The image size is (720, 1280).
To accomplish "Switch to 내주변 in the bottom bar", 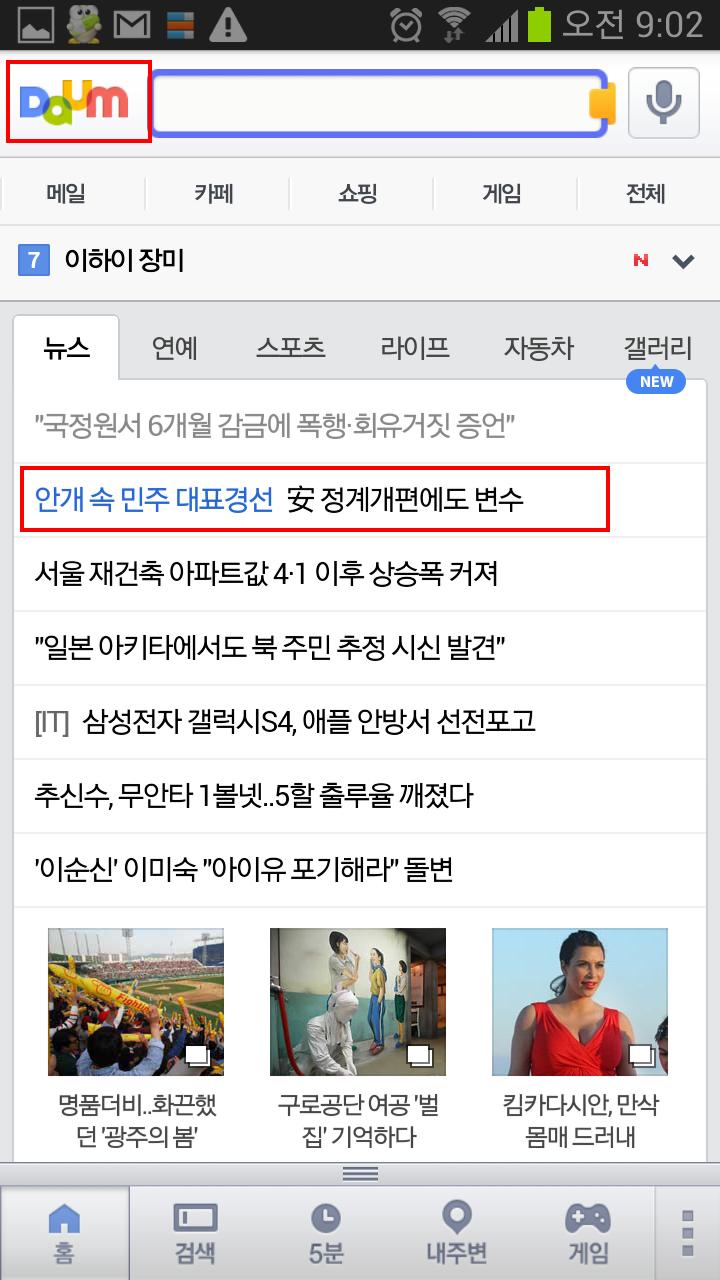I will click(457, 1231).
